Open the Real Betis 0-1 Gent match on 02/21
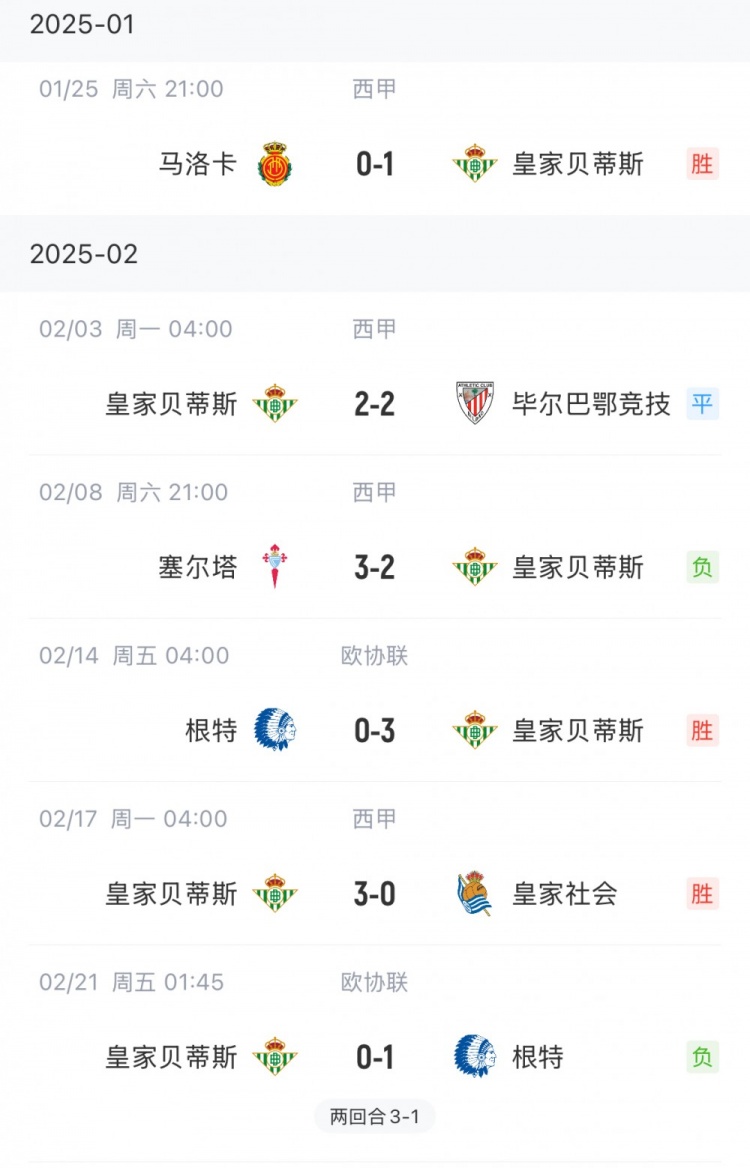This screenshot has width=750, height=1168. tap(375, 1056)
